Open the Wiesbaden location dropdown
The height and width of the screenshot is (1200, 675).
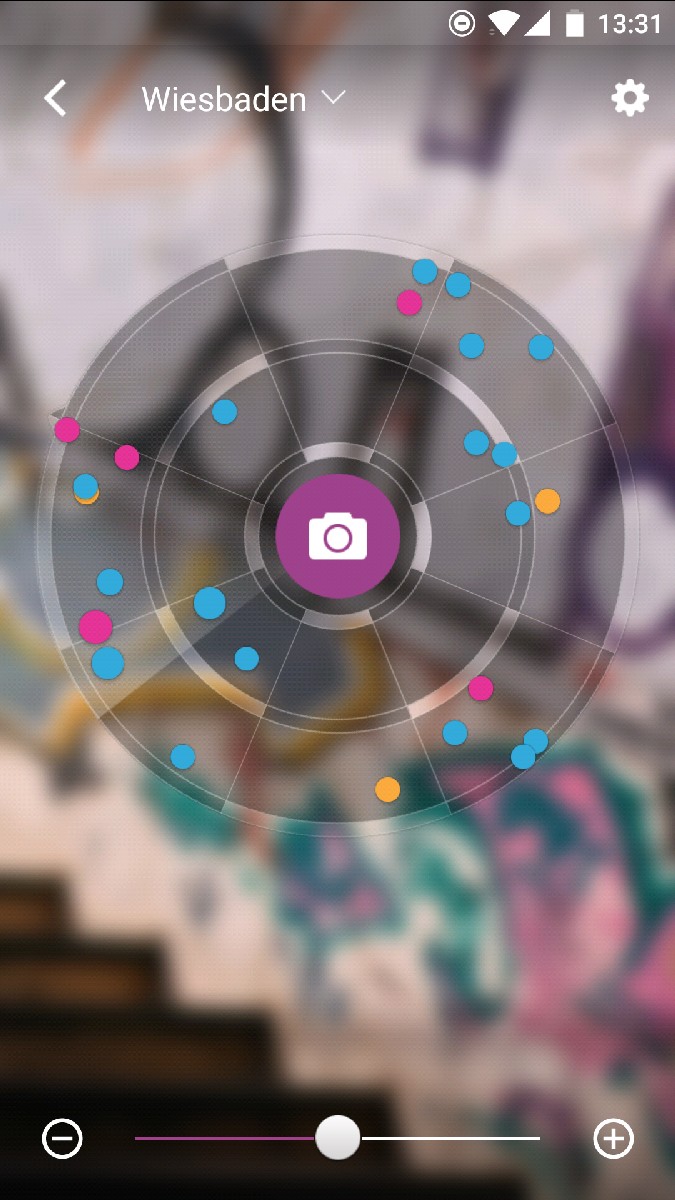tap(243, 99)
